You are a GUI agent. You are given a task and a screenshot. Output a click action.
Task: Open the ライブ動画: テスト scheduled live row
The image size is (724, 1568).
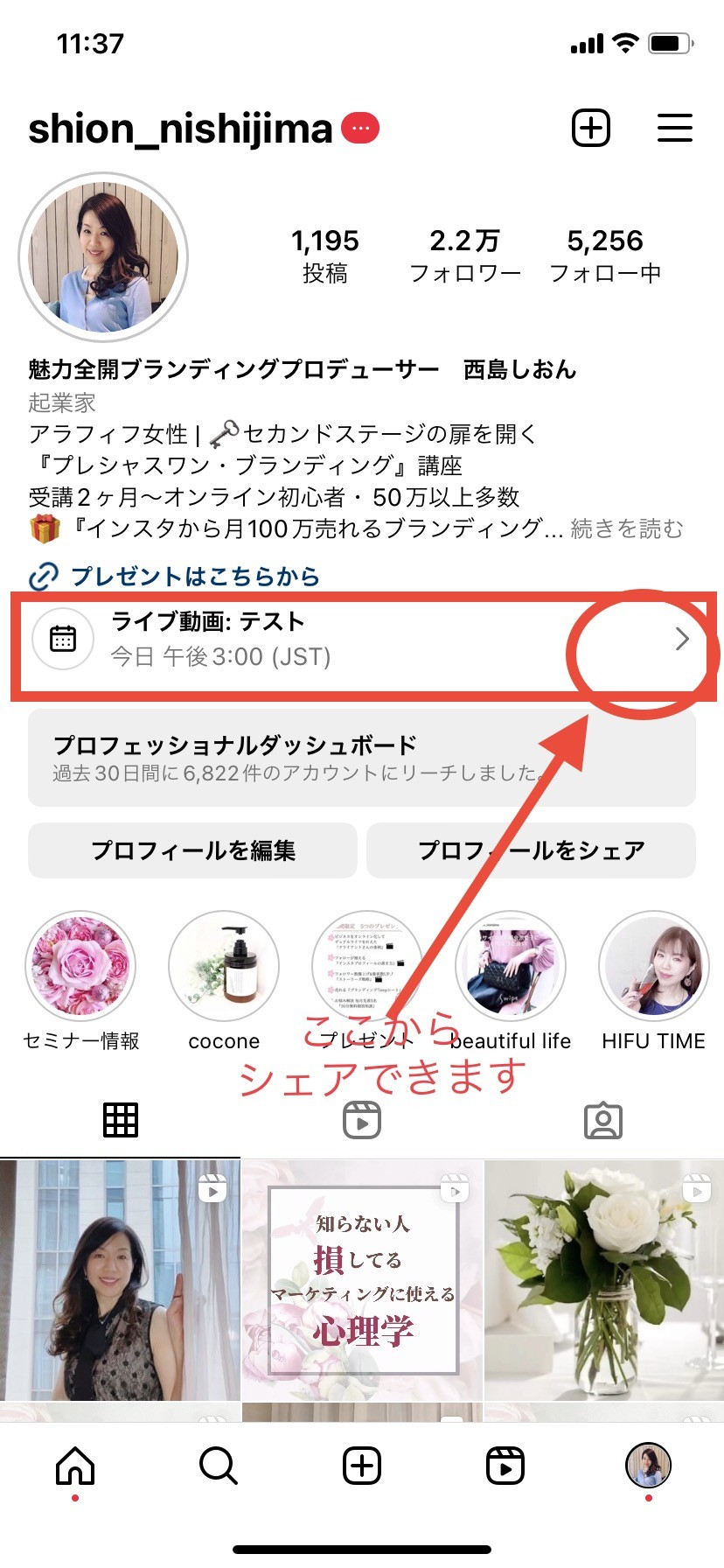pyautogui.click(x=362, y=640)
